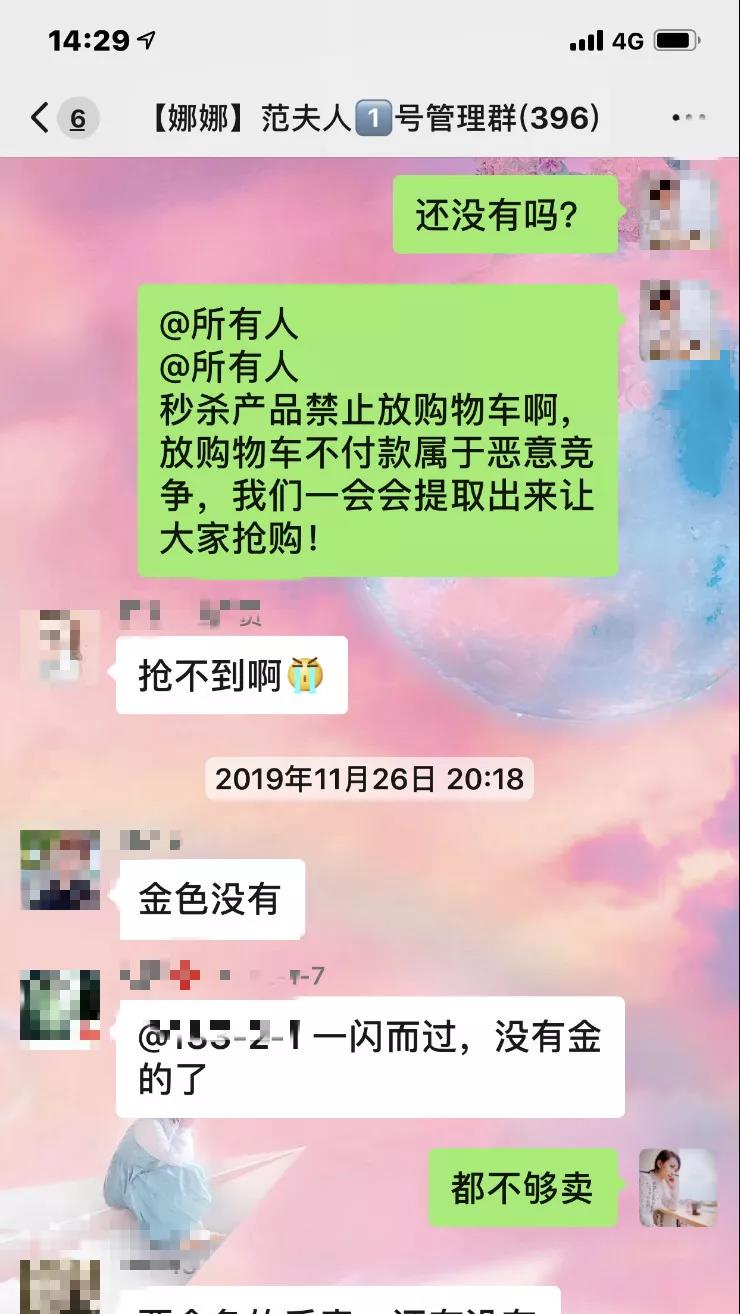Tap avatar beside "抢不到啊" message
This screenshot has height=1314, width=740.
59,648
